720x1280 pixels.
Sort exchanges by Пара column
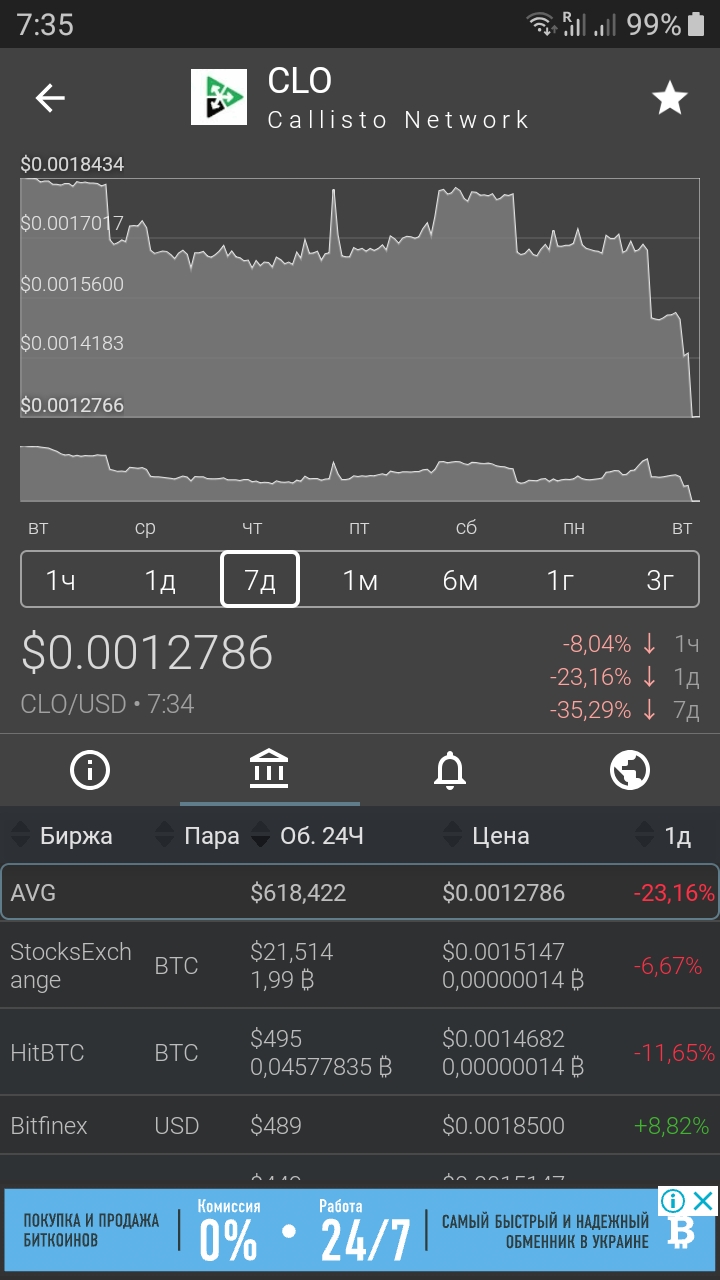click(x=198, y=836)
